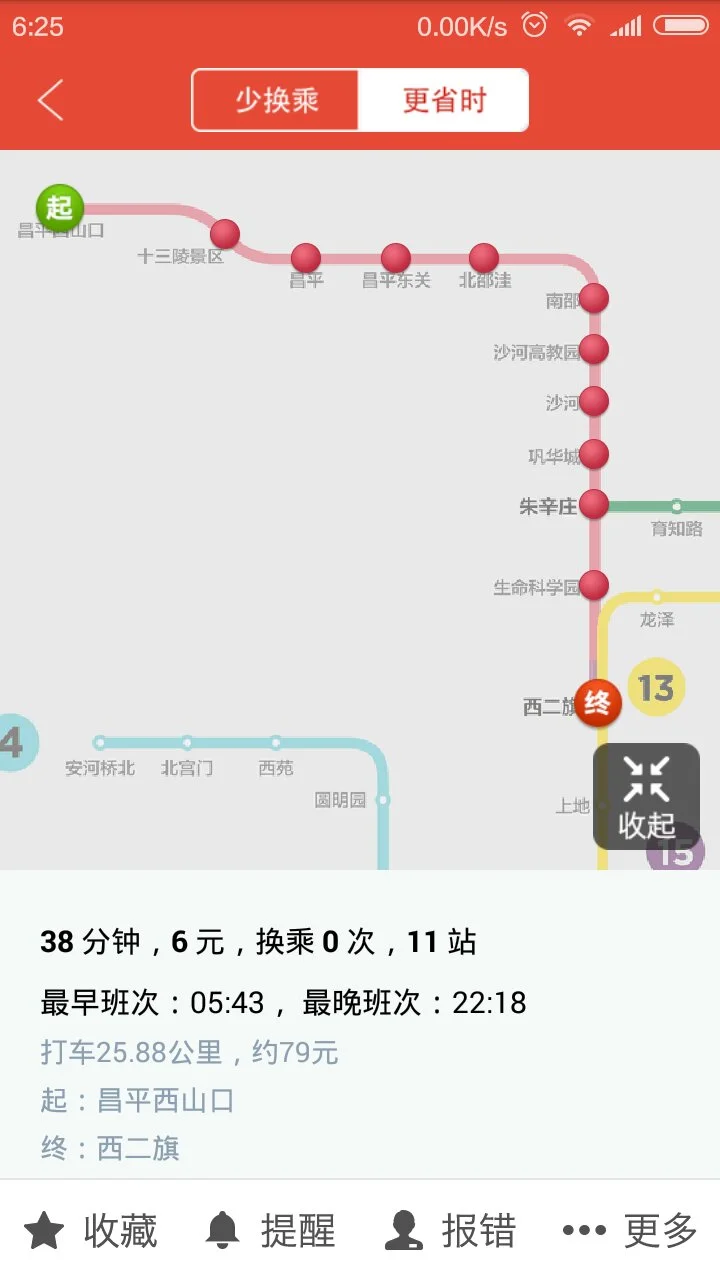Image resolution: width=720 pixels, height=1280 pixels.
Task: Tap the taxi fare estimate 打车25.88公里 text
Action: [x=185, y=1051]
